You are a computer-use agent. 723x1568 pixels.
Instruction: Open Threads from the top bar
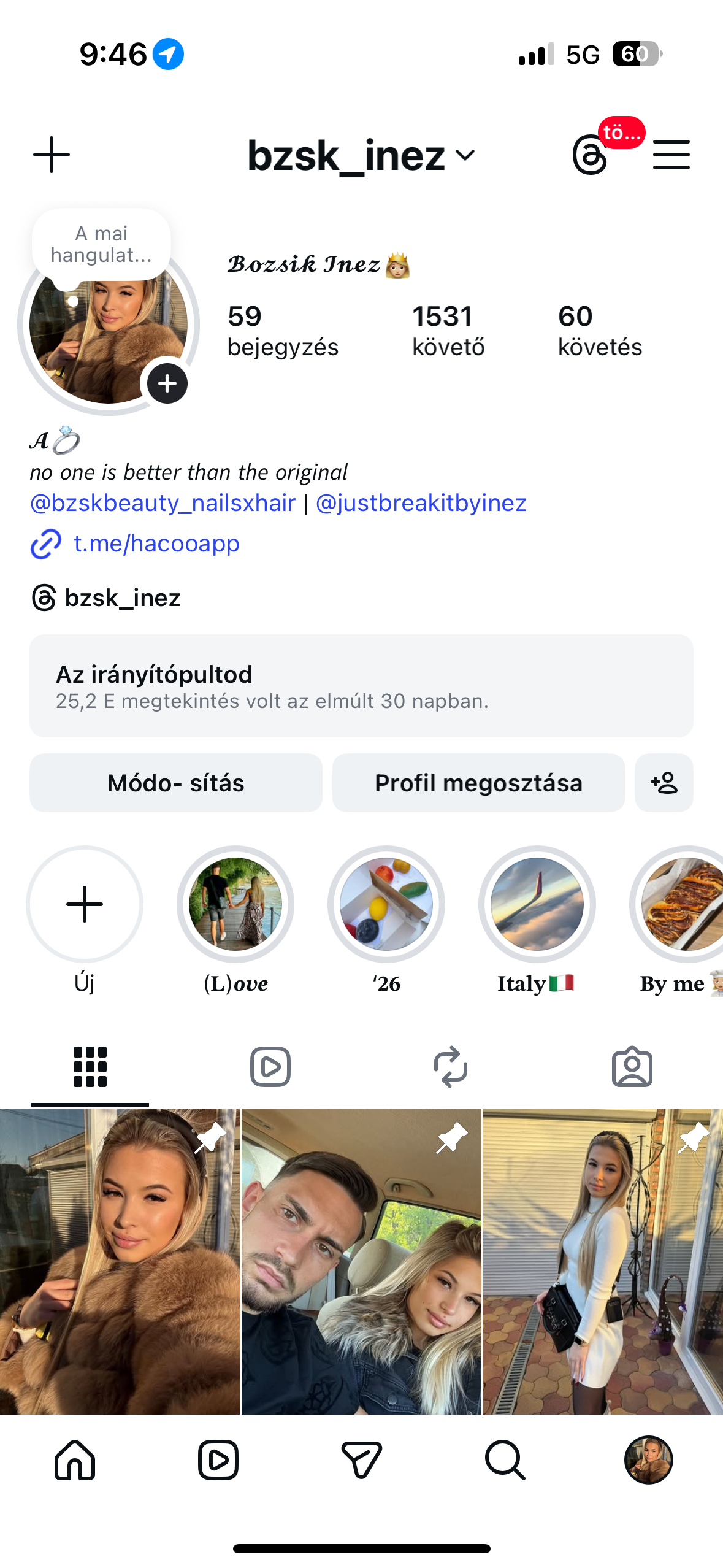pyautogui.click(x=590, y=155)
